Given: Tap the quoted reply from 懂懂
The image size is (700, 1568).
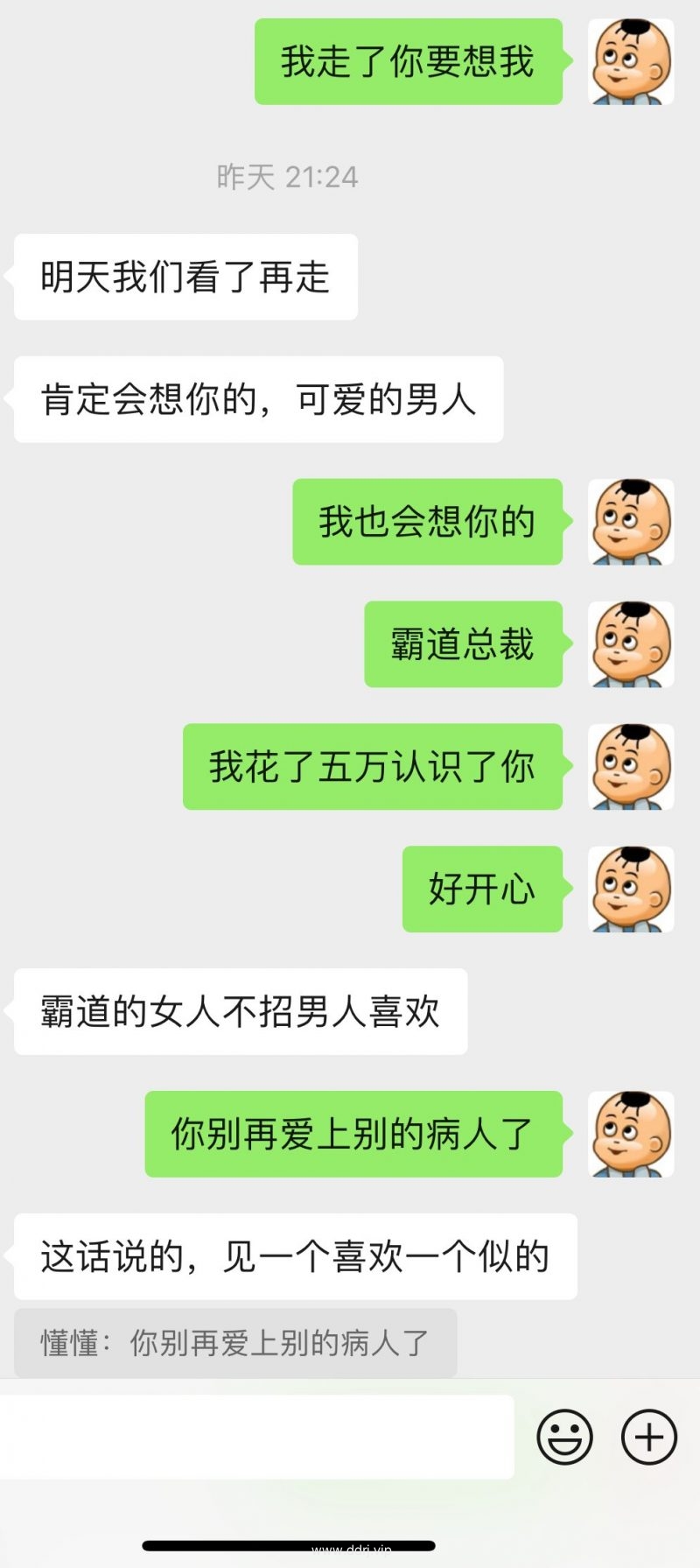Looking at the screenshot, I should pos(235,1342).
